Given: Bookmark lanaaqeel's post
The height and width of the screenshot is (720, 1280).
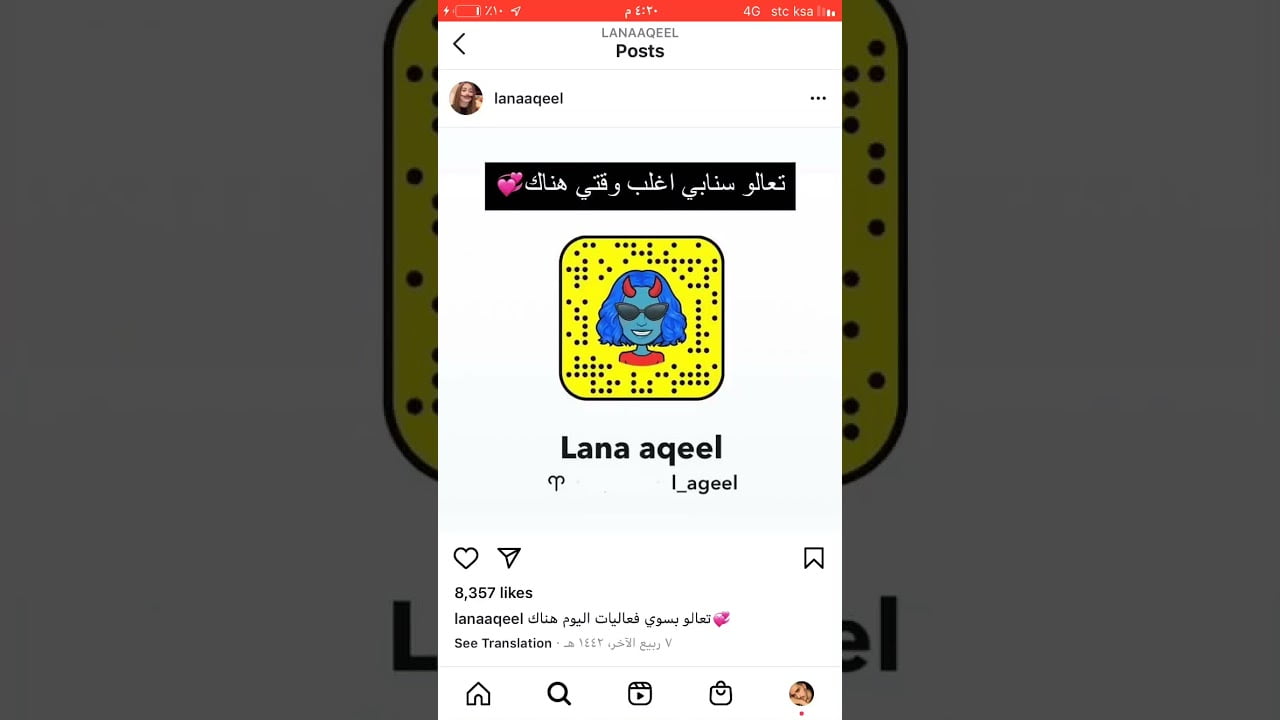Looking at the screenshot, I should 814,558.
